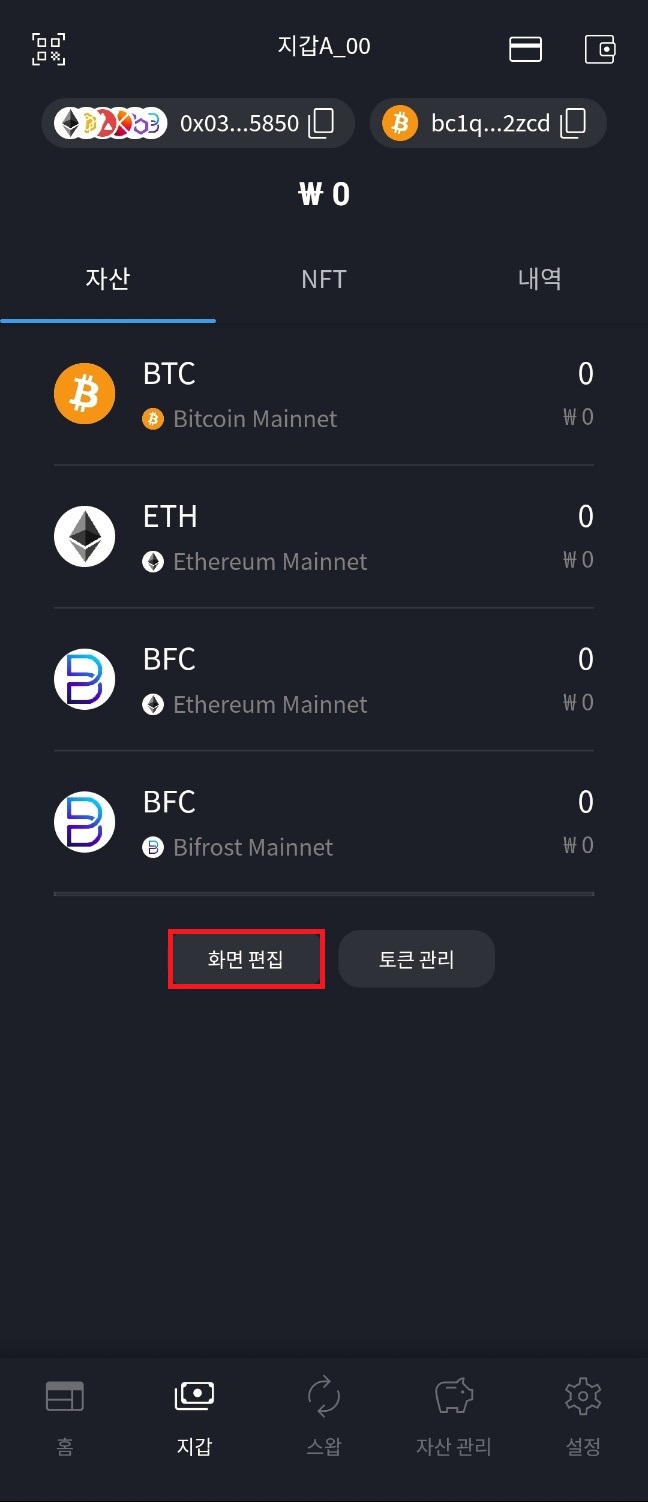Viewport: 648px width, 1502px height.
Task: Select the 지갑 wallet tab
Action: pyautogui.click(x=194, y=1415)
